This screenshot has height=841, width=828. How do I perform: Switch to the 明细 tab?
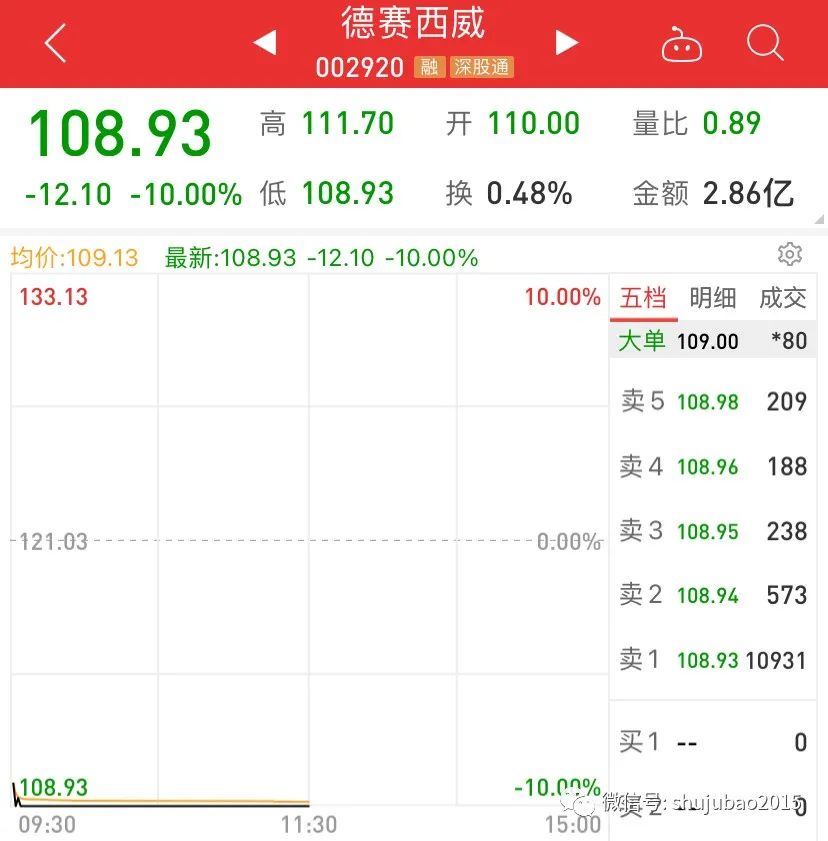click(x=713, y=297)
